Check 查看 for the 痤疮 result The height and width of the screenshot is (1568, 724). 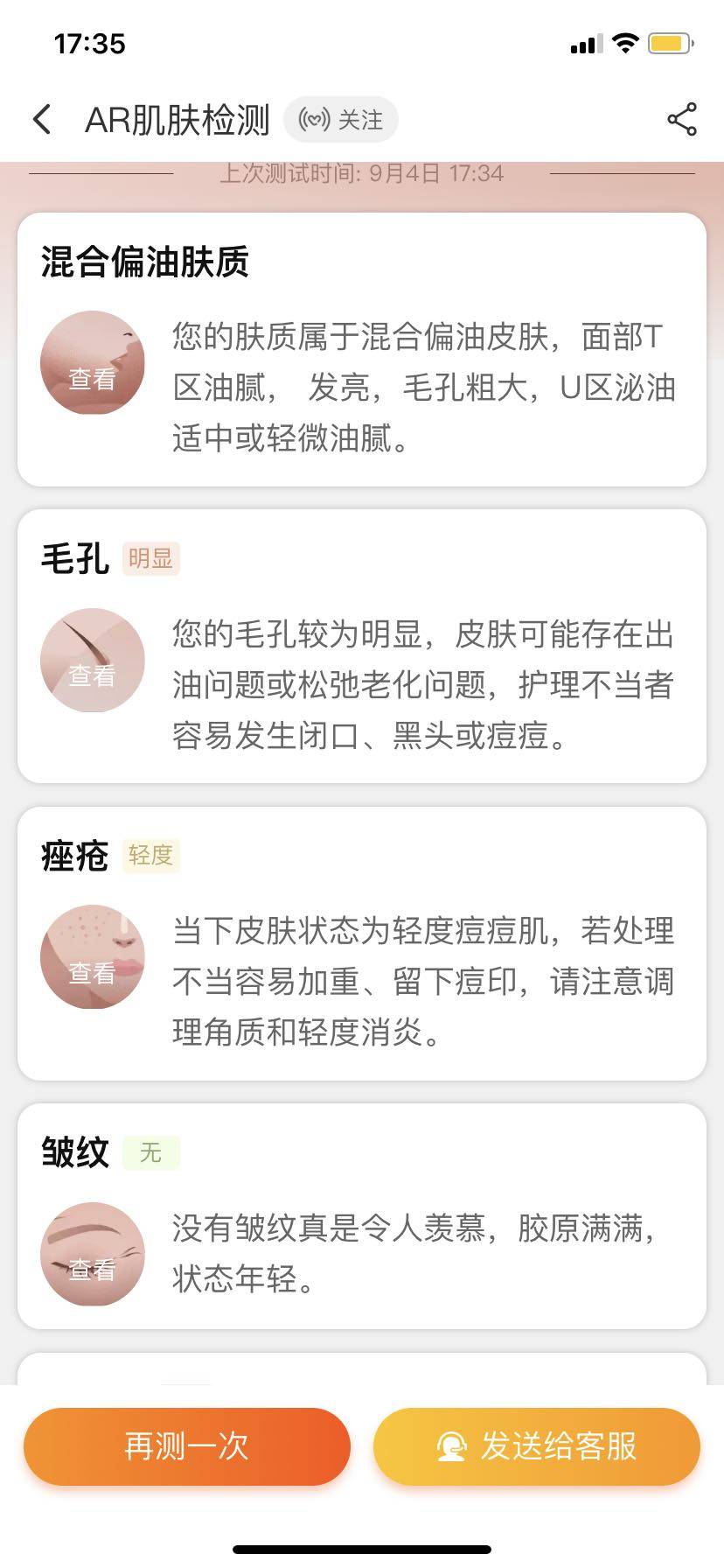(x=93, y=957)
